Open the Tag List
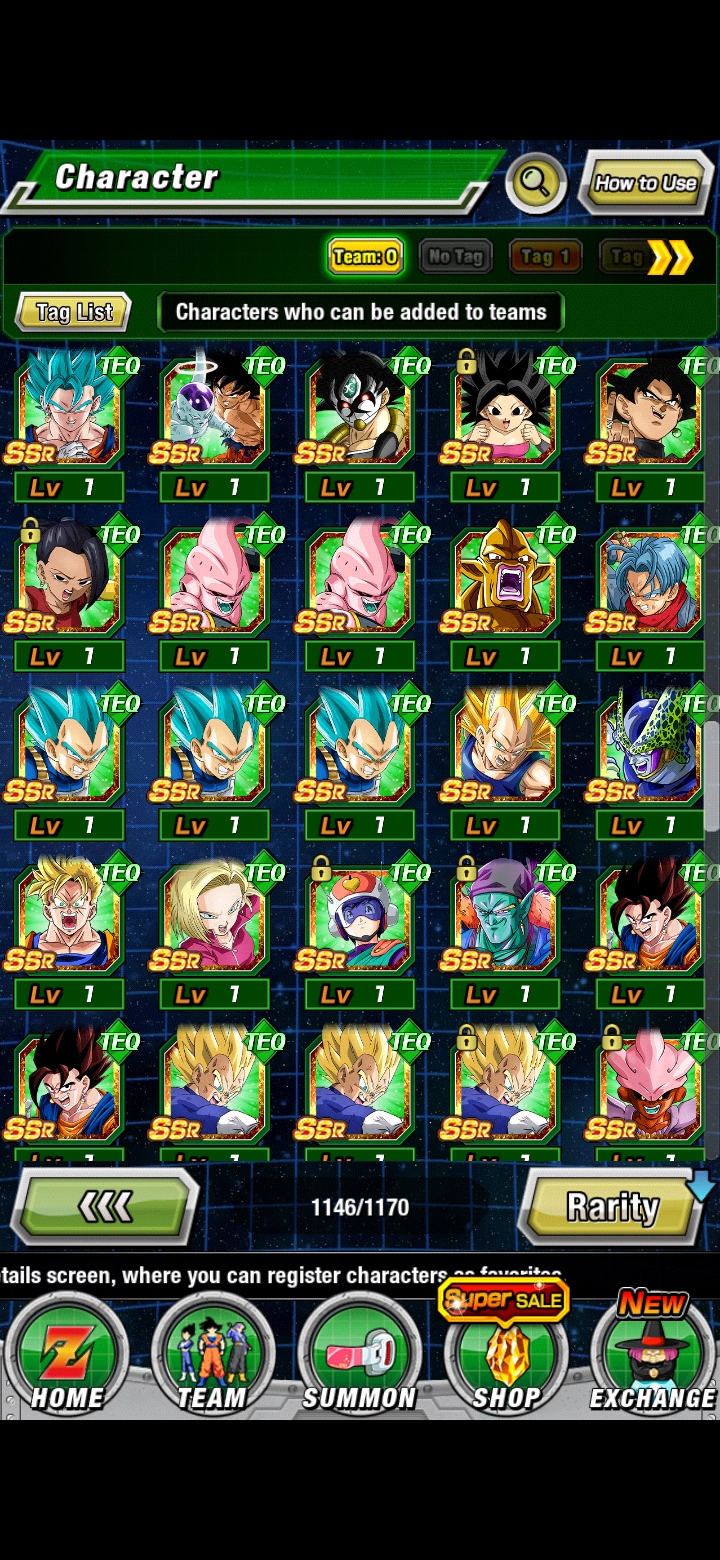Image resolution: width=720 pixels, height=1560 pixels. (x=73, y=312)
